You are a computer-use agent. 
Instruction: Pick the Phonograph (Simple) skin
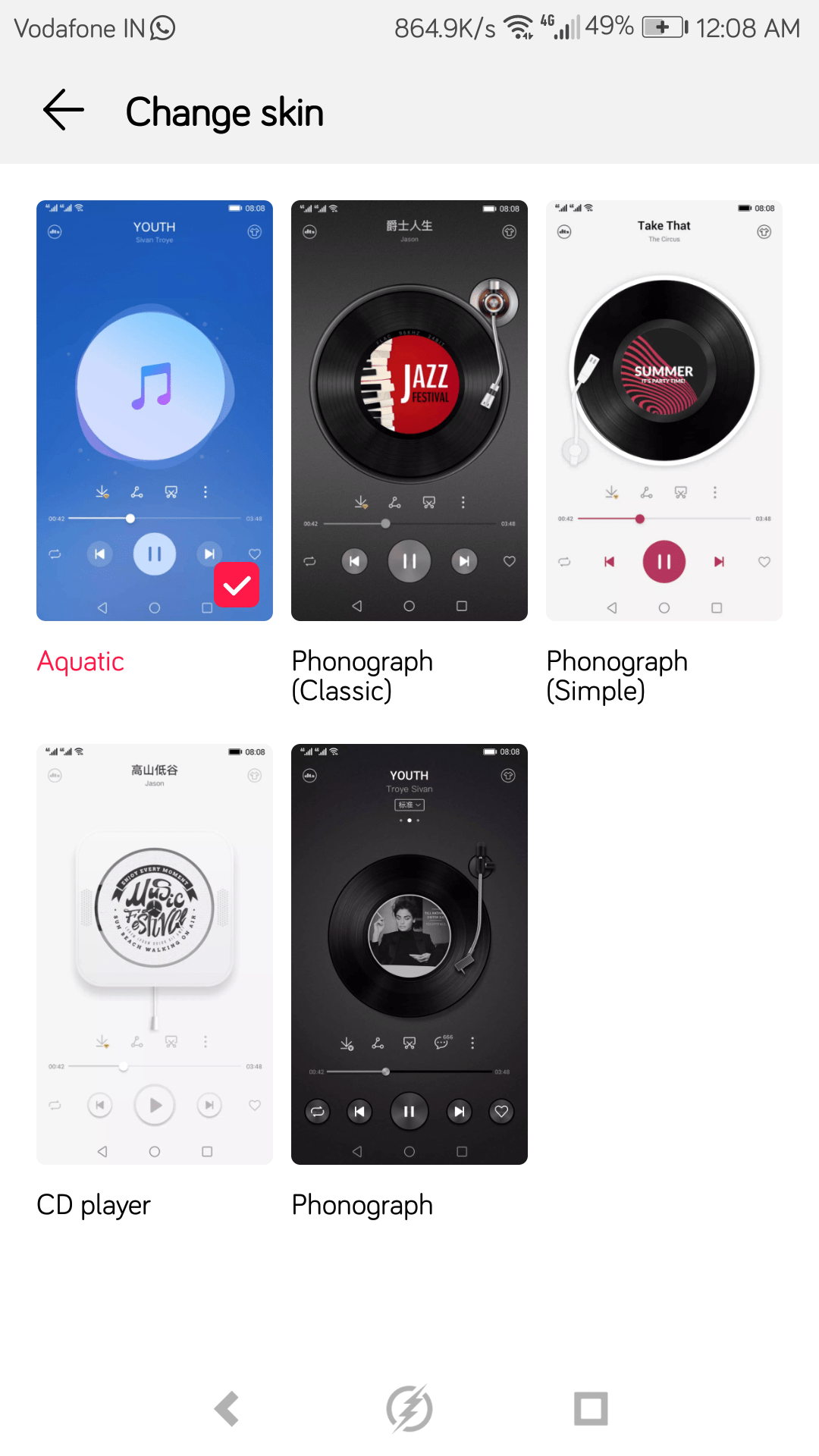pyautogui.click(x=664, y=410)
